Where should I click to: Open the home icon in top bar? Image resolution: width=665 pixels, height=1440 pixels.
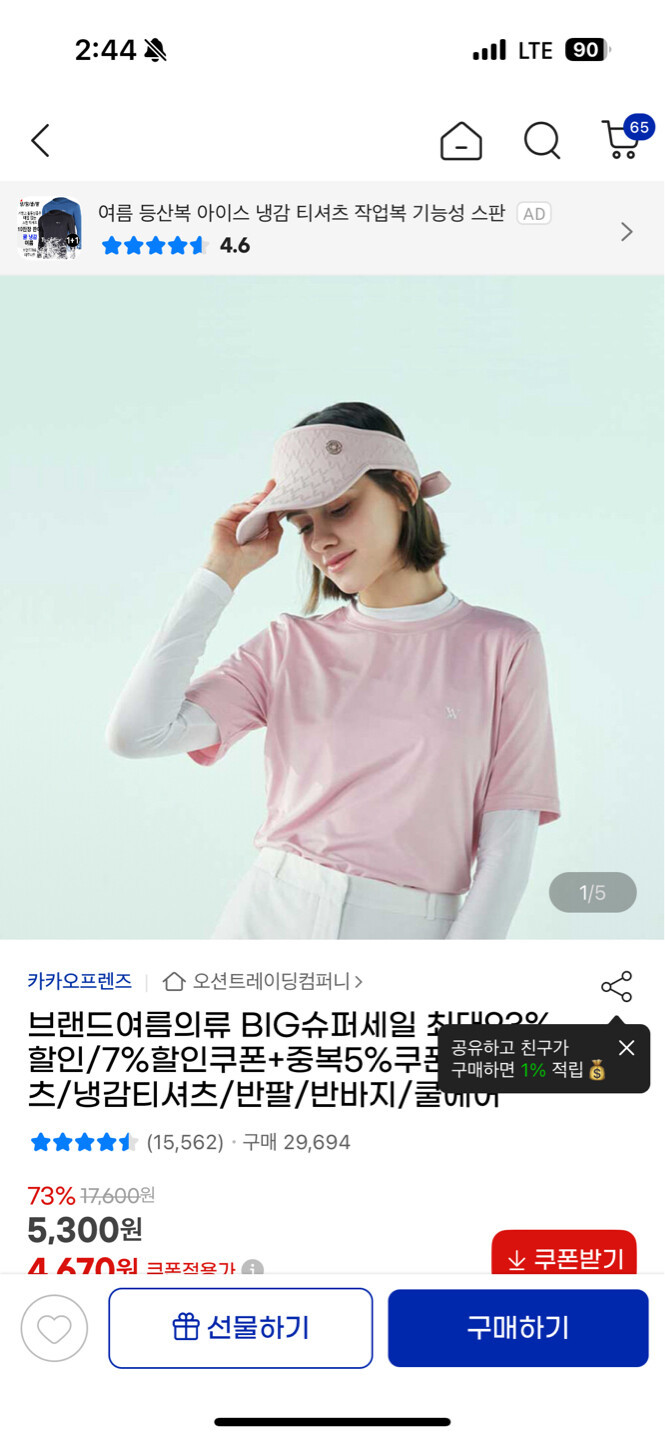(x=461, y=141)
